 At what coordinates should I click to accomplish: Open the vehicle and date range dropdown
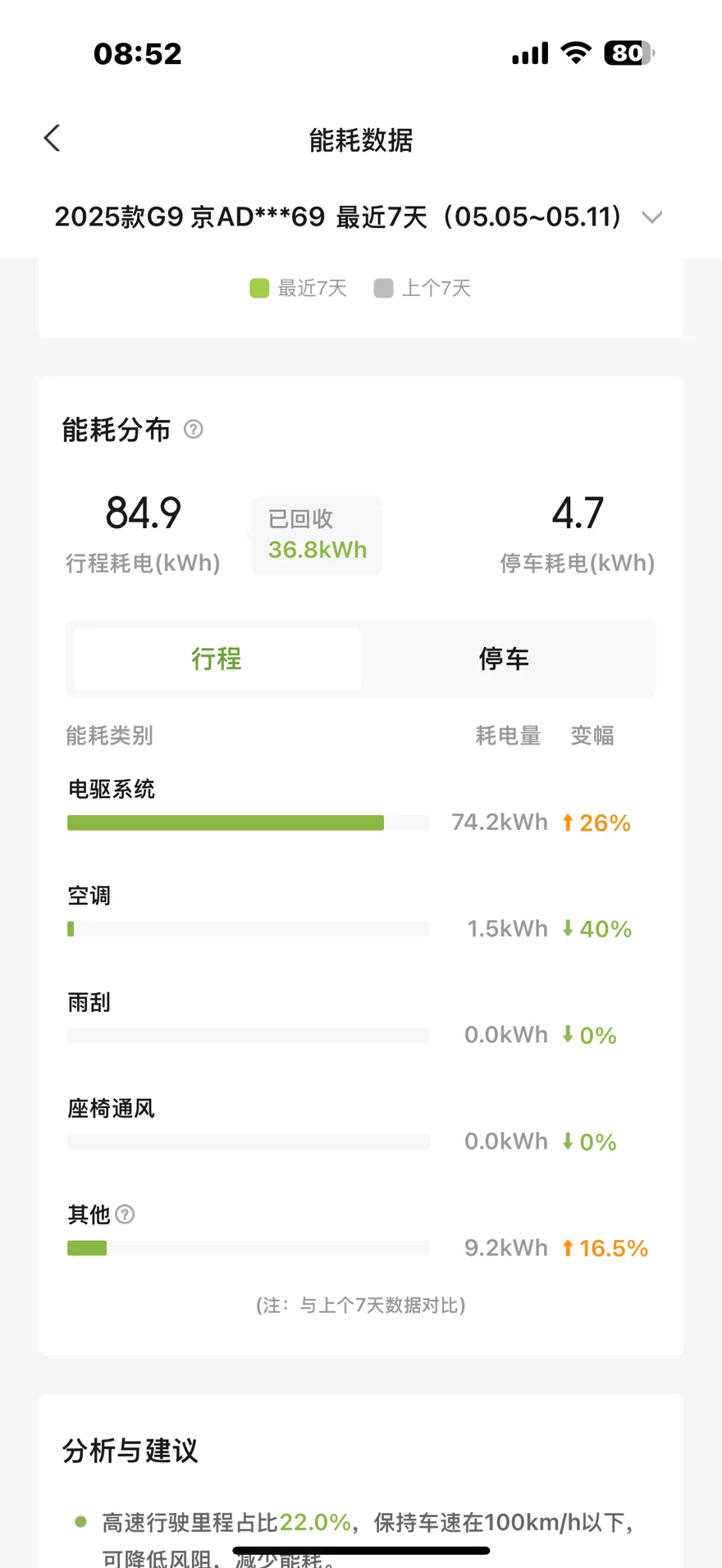click(359, 217)
